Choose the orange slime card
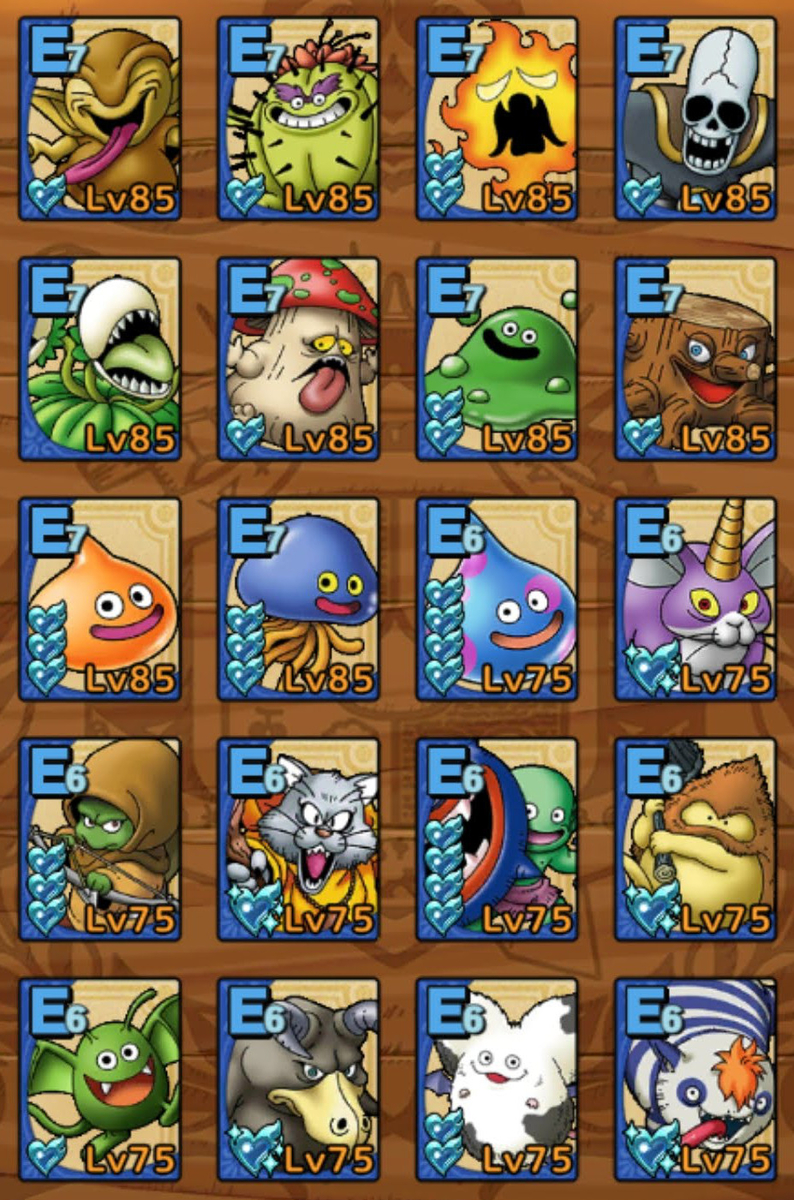The height and width of the screenshot is (1200, 794). [x=100, y=598]
